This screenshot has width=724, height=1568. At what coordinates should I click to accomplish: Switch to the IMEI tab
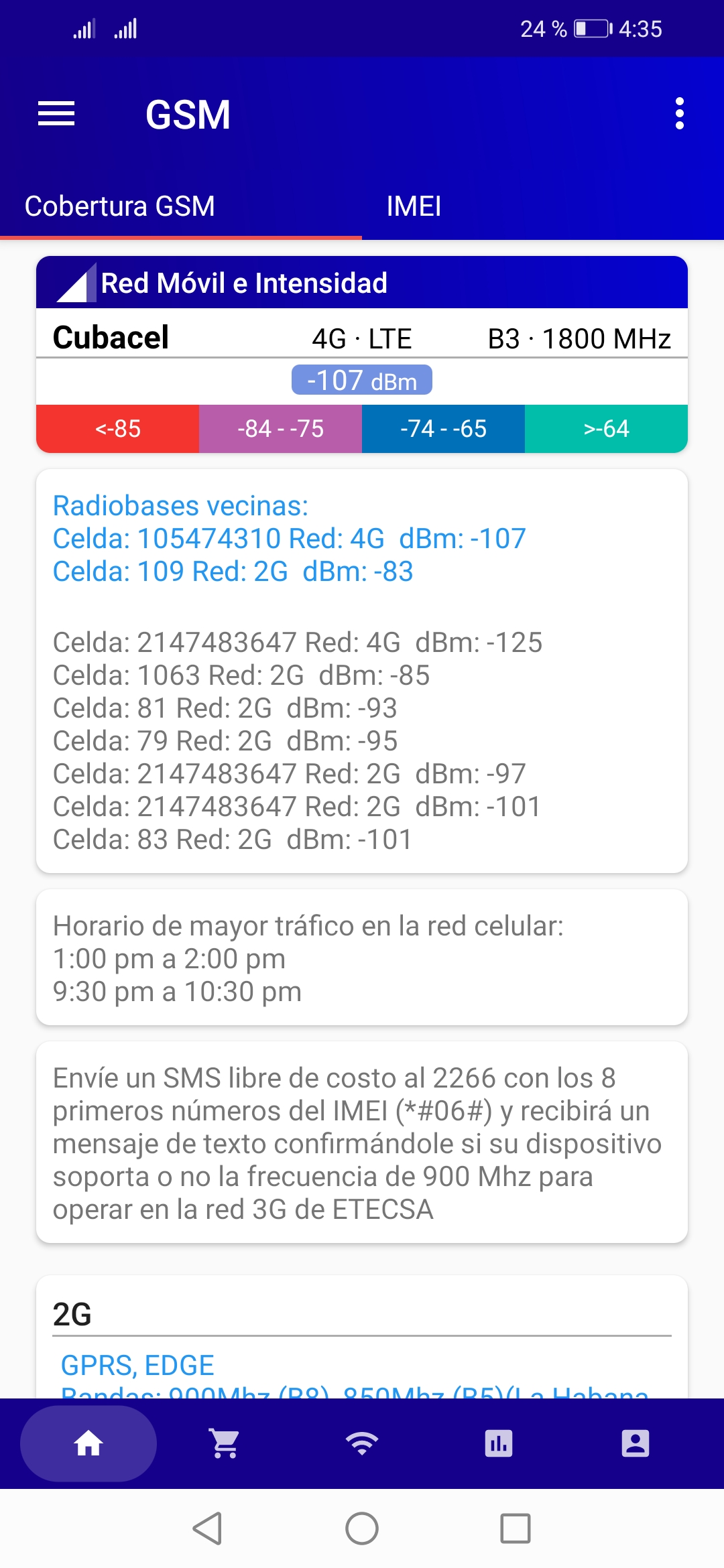point(414,206)
